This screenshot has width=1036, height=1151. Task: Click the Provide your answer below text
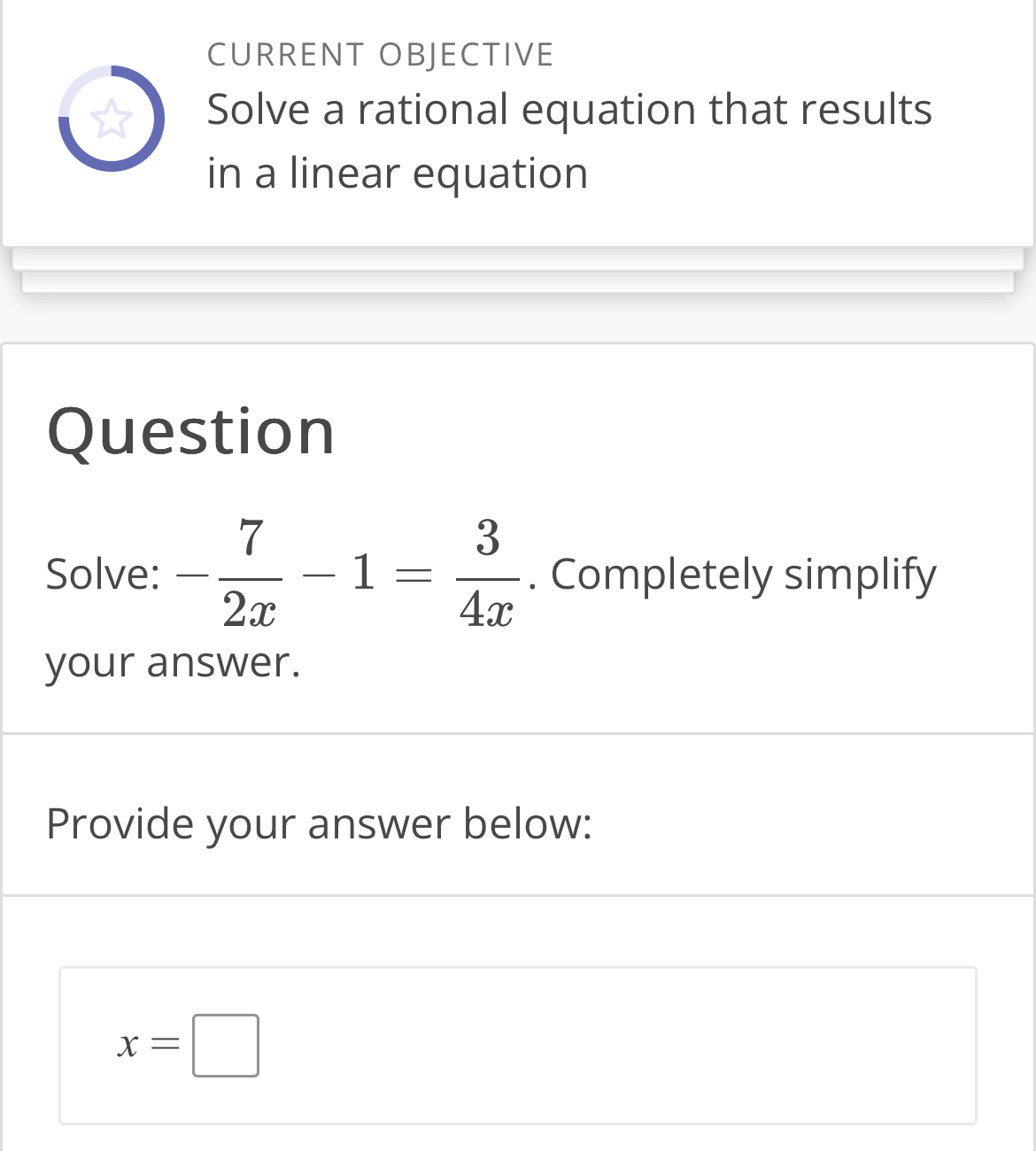point(321,823)
